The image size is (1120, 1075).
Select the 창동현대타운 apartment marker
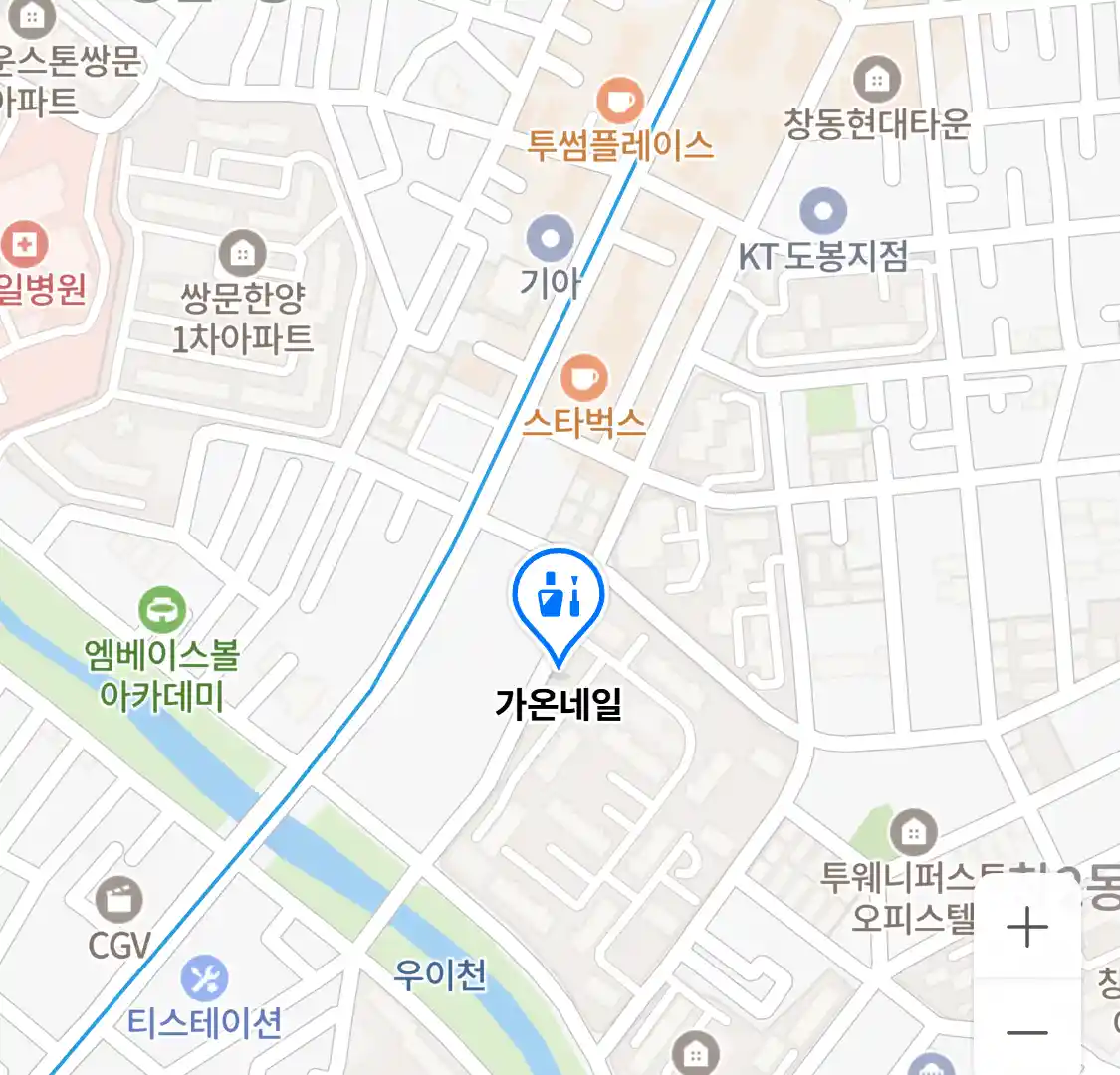(x=877, y=79)
